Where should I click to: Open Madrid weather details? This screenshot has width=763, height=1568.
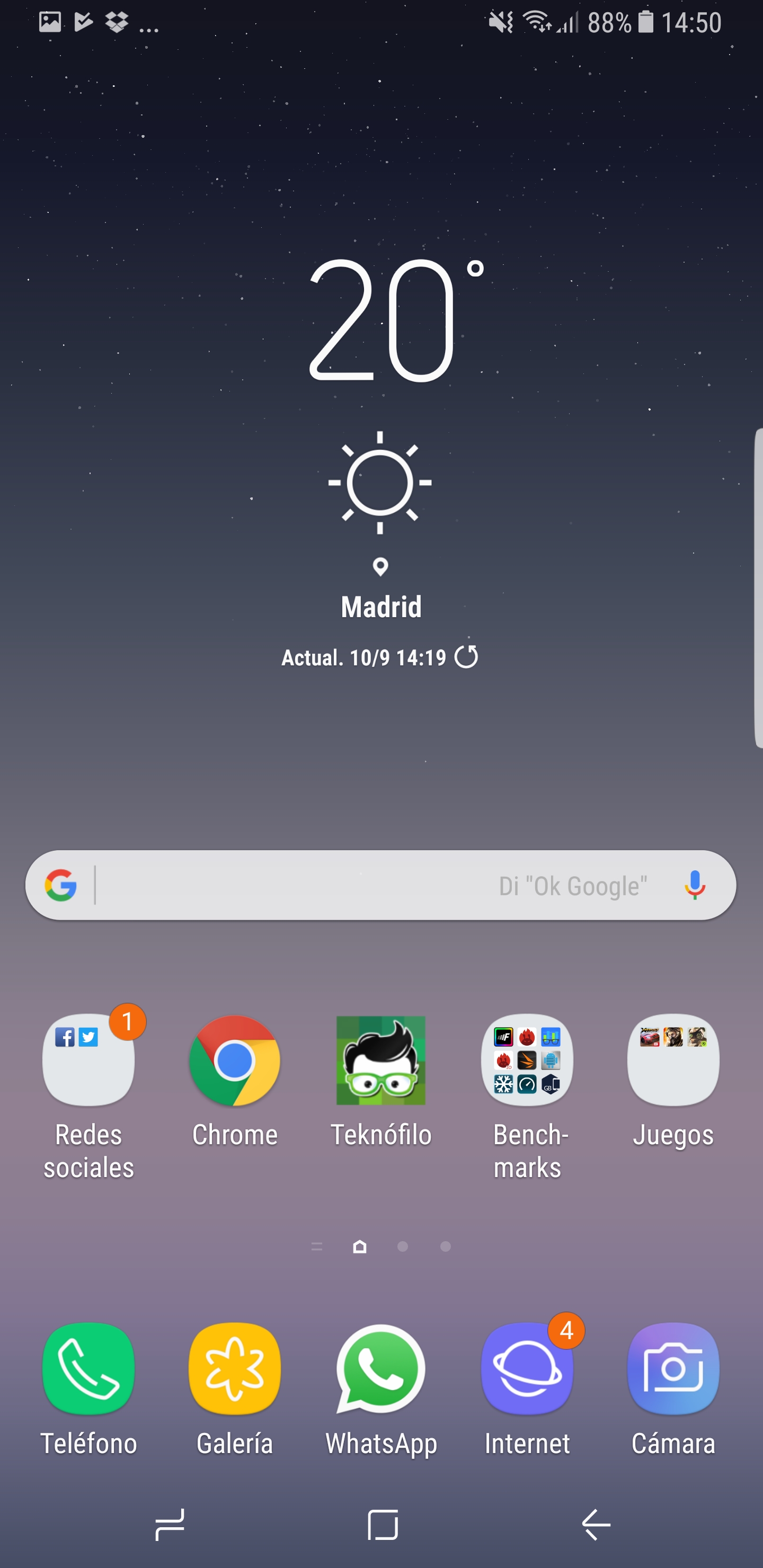pos(381,607)
